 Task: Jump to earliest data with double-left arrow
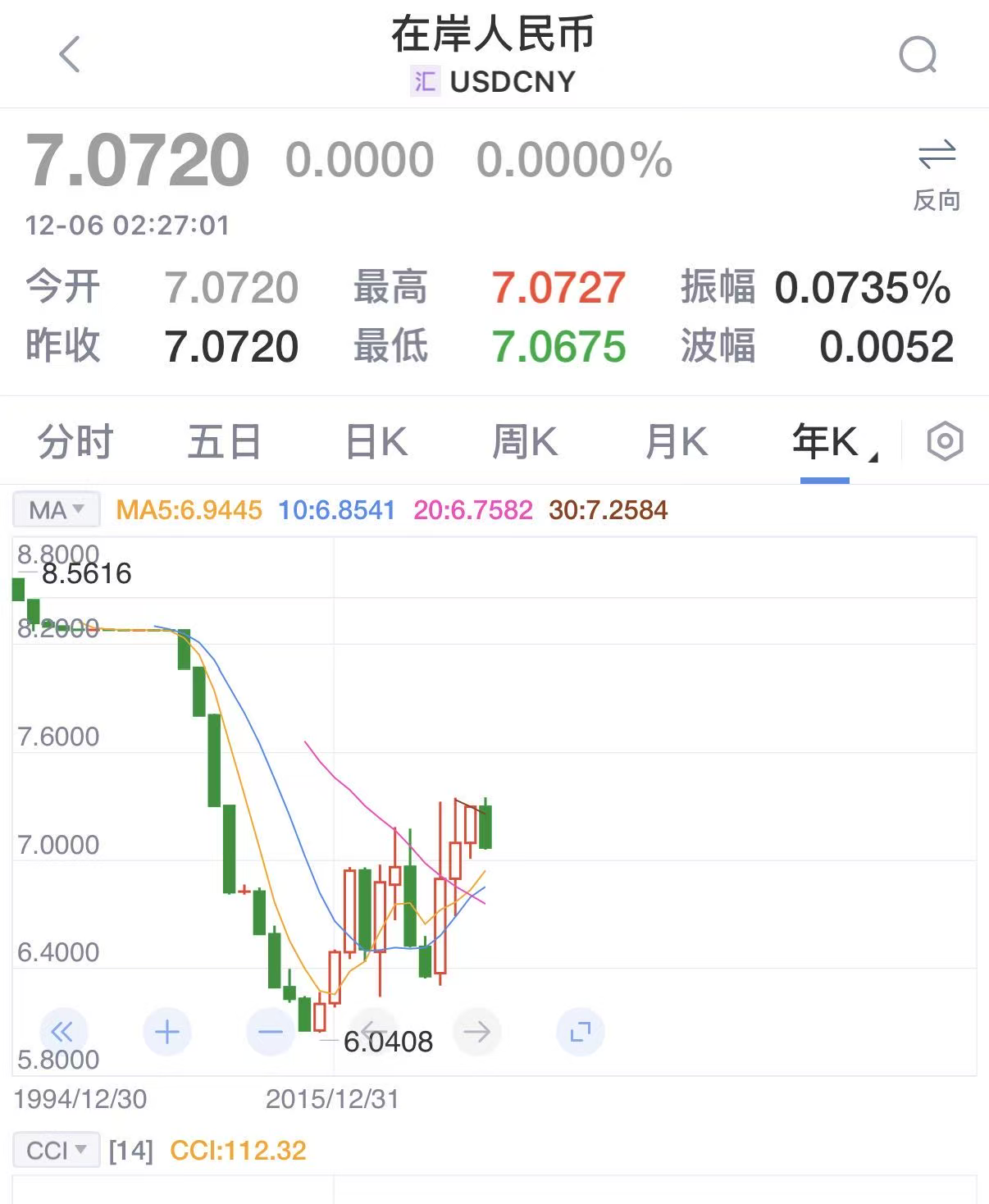(x=62, y=1032)
